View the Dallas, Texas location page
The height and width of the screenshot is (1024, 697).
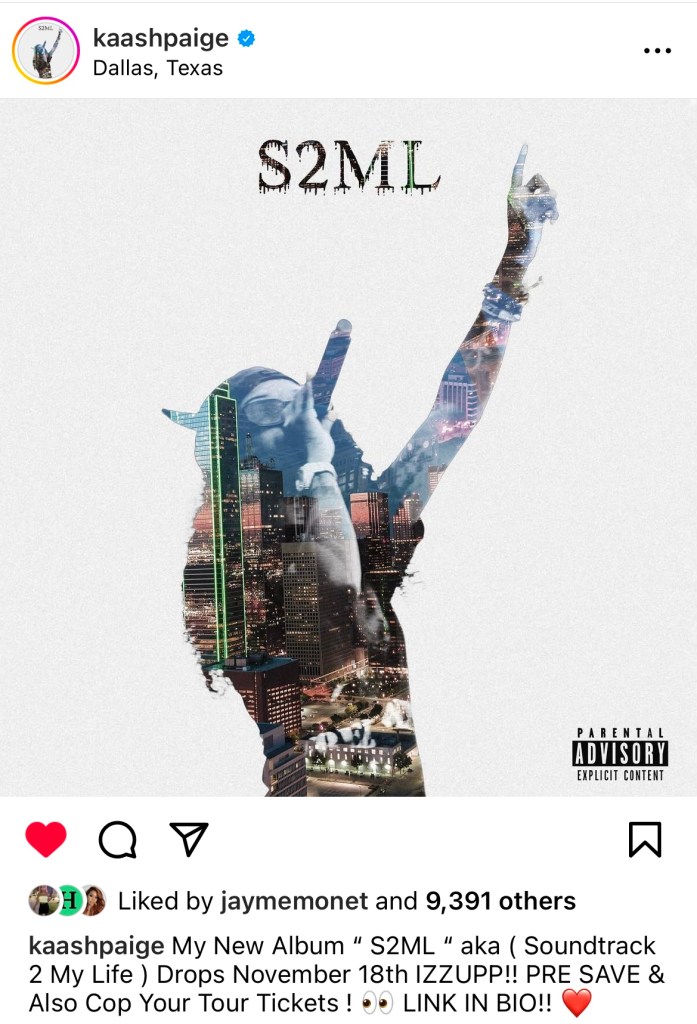pos(157,69)
